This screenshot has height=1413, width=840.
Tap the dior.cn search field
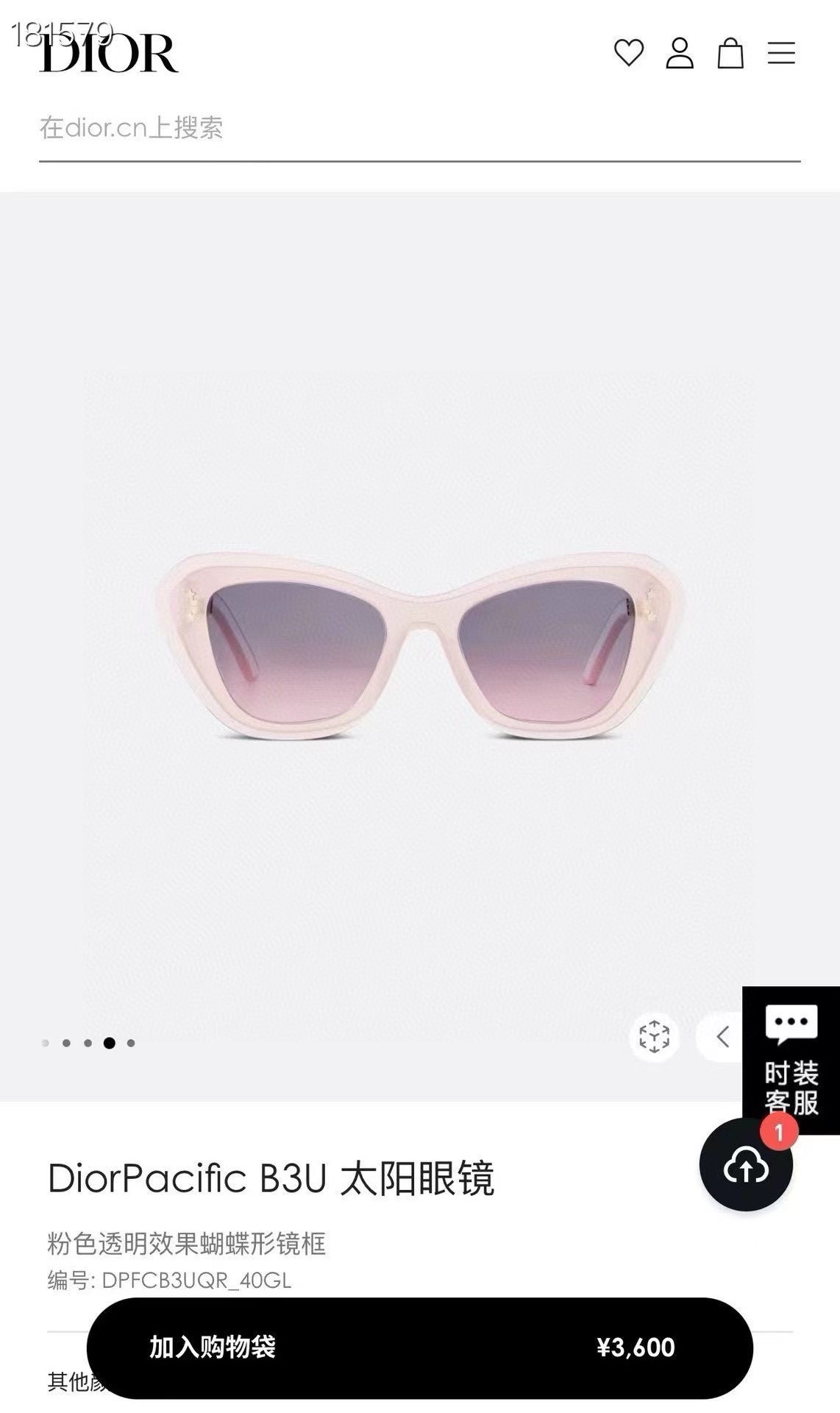pos(419,128)
